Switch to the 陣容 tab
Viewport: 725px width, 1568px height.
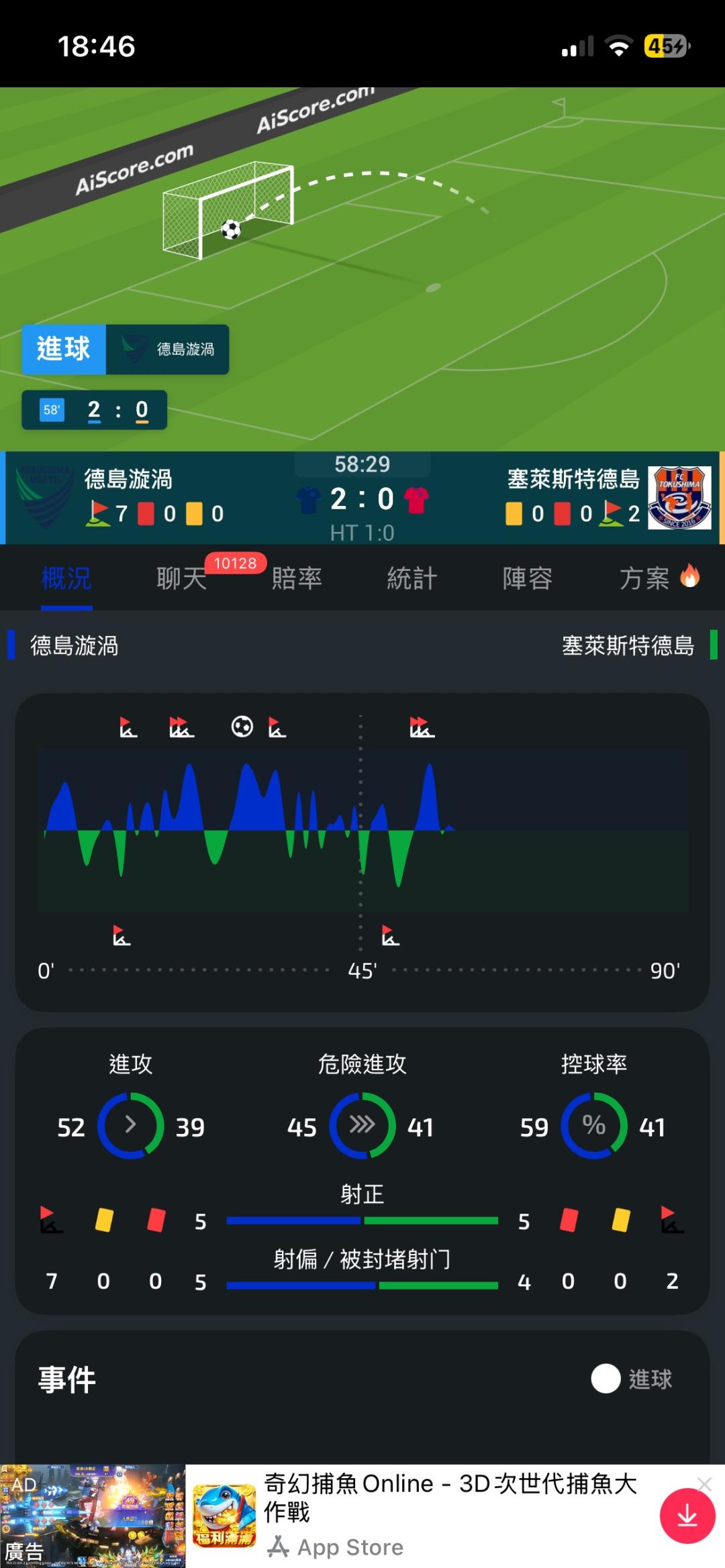tap(528, 578)
